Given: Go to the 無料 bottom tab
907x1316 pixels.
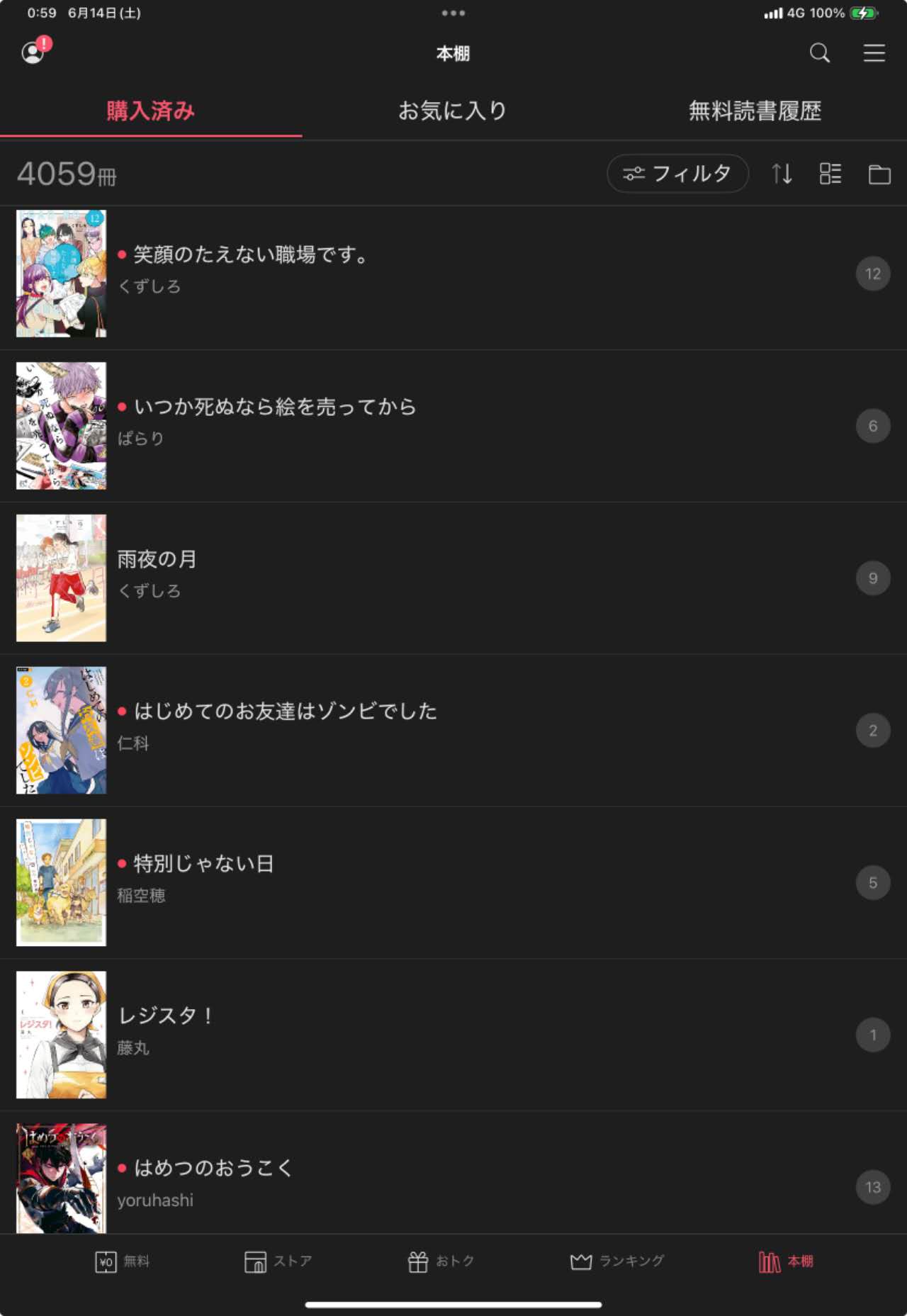Looking at the screenshot, I should [123, 1261].
